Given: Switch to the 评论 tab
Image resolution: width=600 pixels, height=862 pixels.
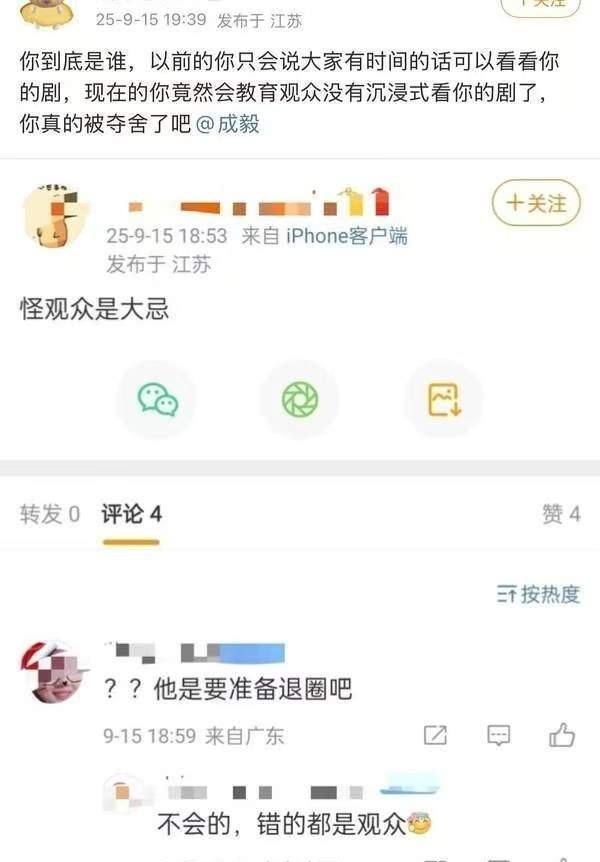Looking at the screenshot, I should coord(131,514).
